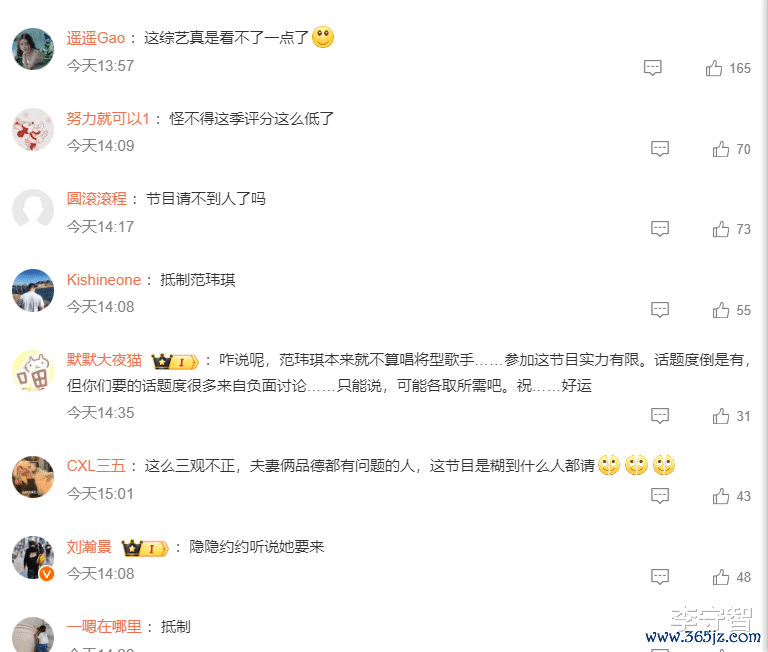
Task: Like the comment by 圆滚滚程
Action: click(x=721, y=229)
